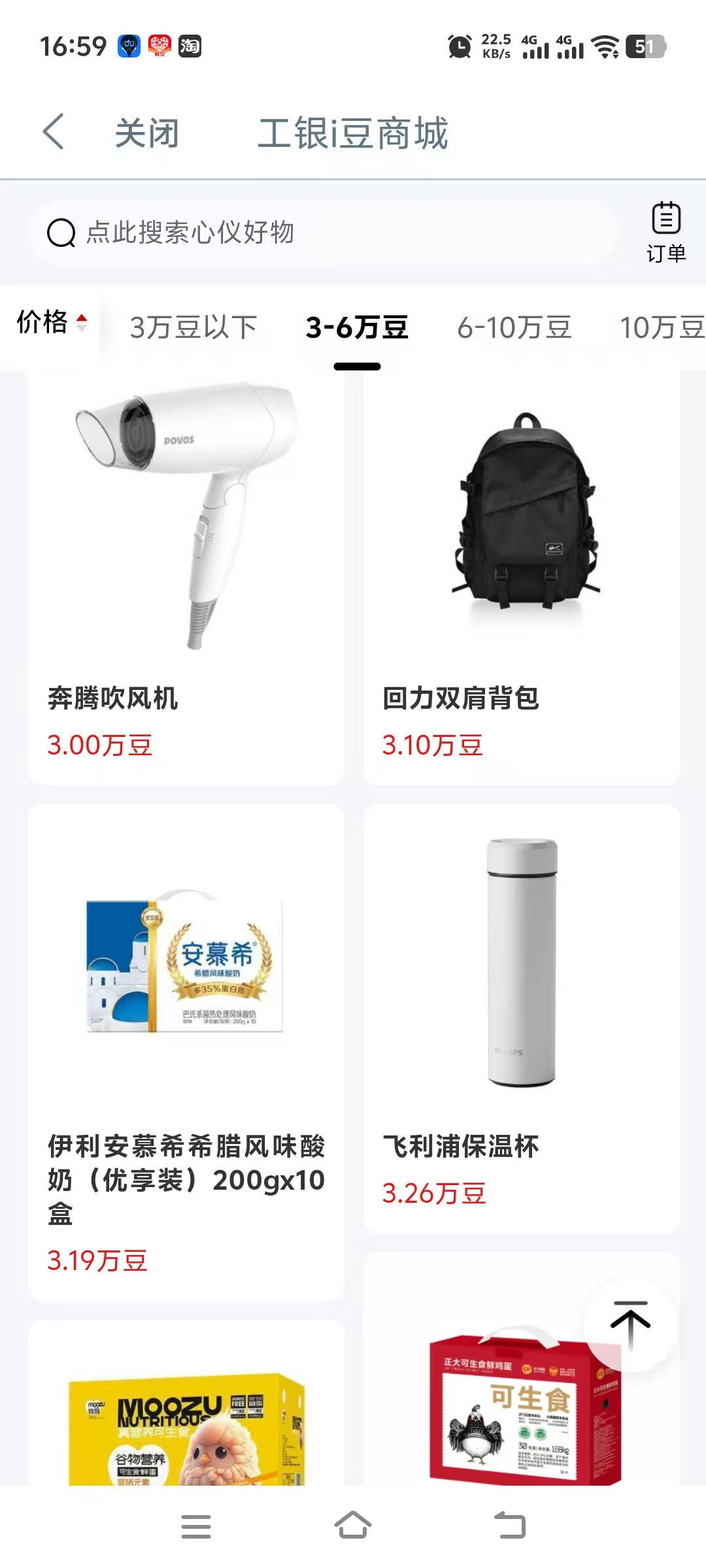Open the 点此搜索心仪好物 search box
Image resolution: width=706 pixels, height=1568 pixels.
(320, 233)
